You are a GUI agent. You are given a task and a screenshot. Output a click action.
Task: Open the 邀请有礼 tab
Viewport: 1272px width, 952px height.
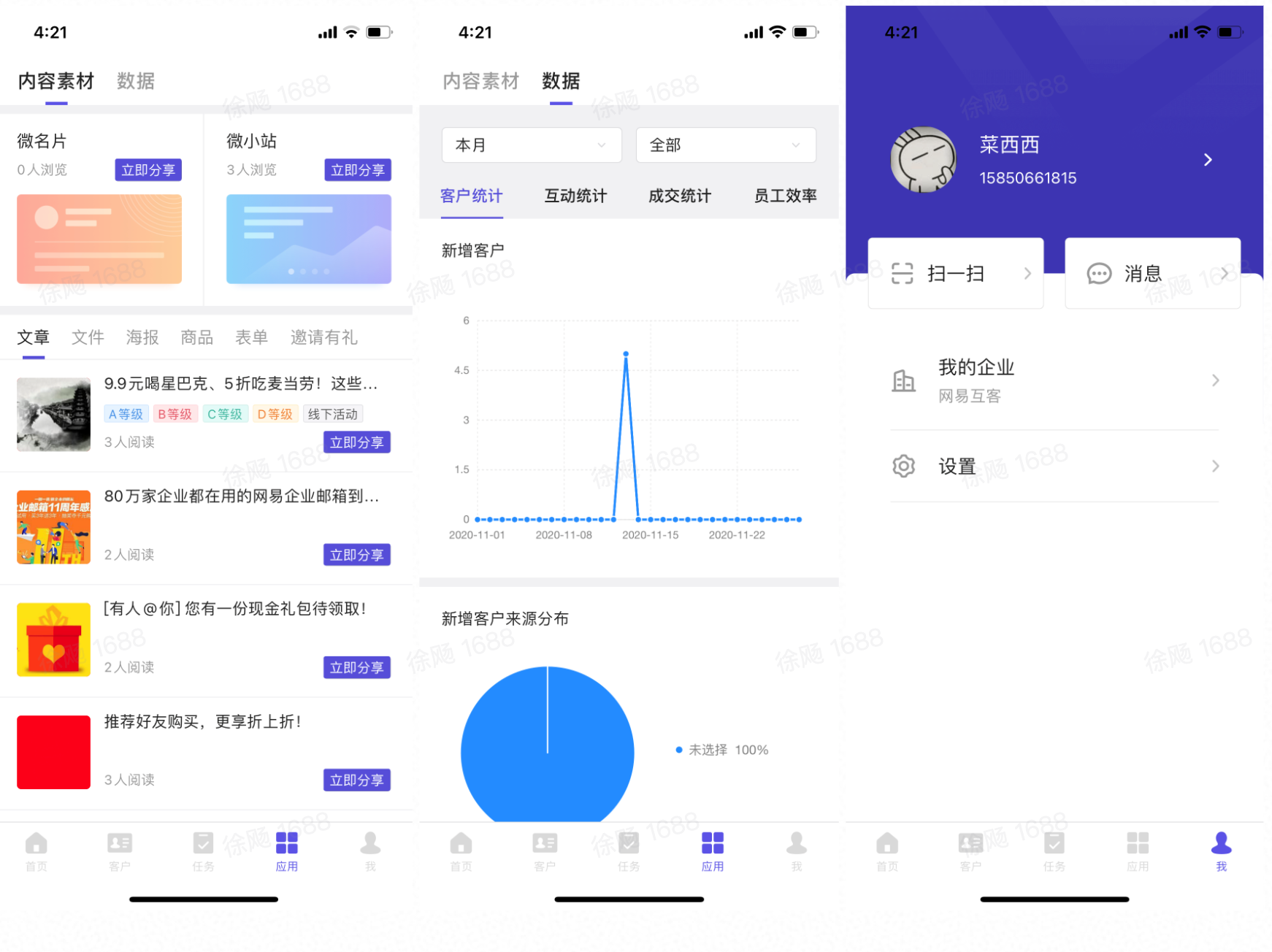click(x=323, y=337)
